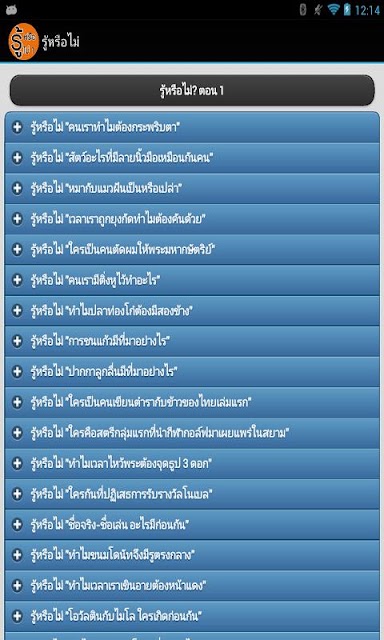Image resolution: width=384 pixels, height=640 pixels.
Task: Tap the "รู้หรือไม่? ตอน 1" button
Action: (192, 90)
